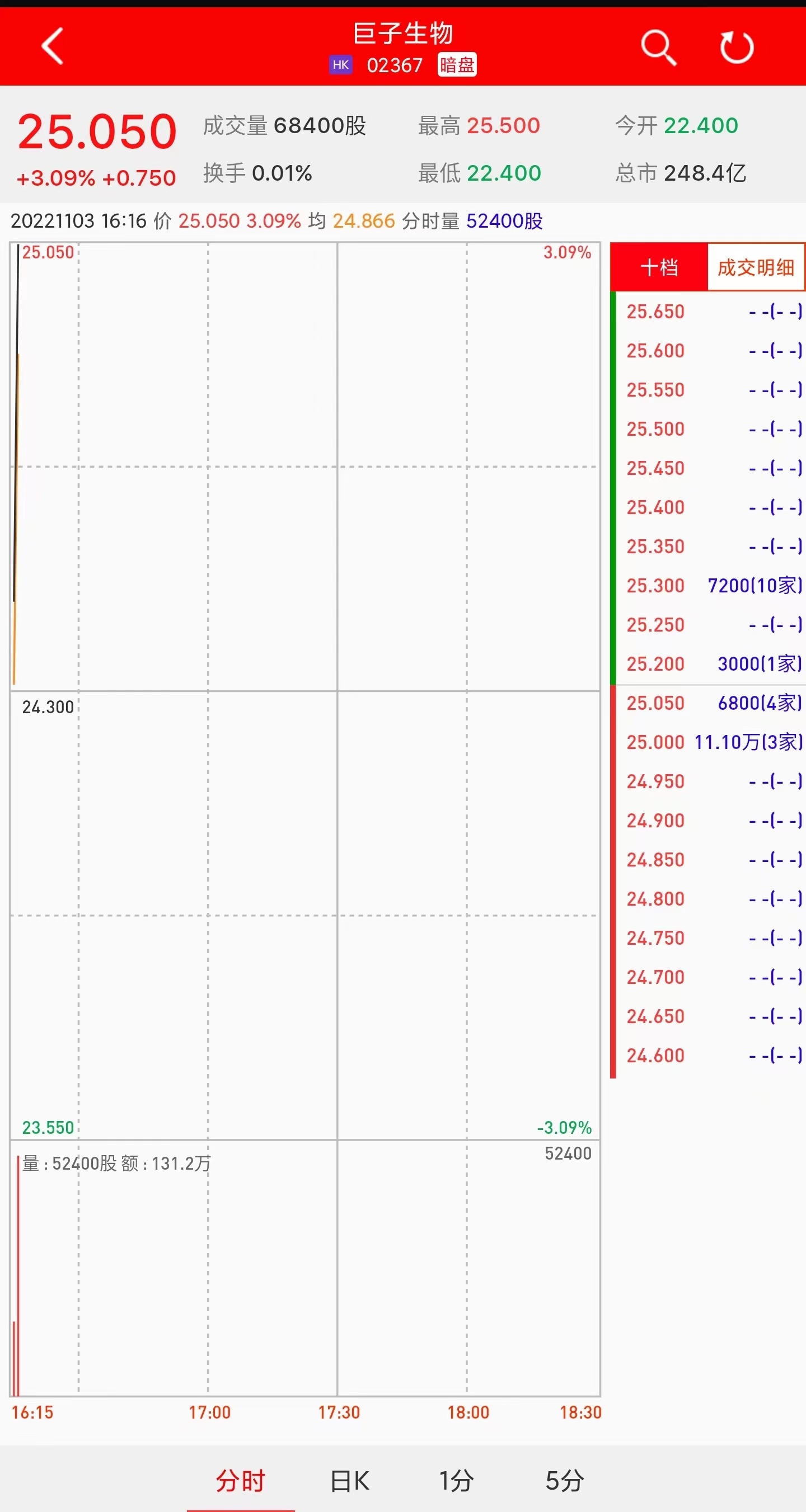Screen dimensions: 806x1512
Task: Open stock search with the magnifier icon
Action: point(658,48)
